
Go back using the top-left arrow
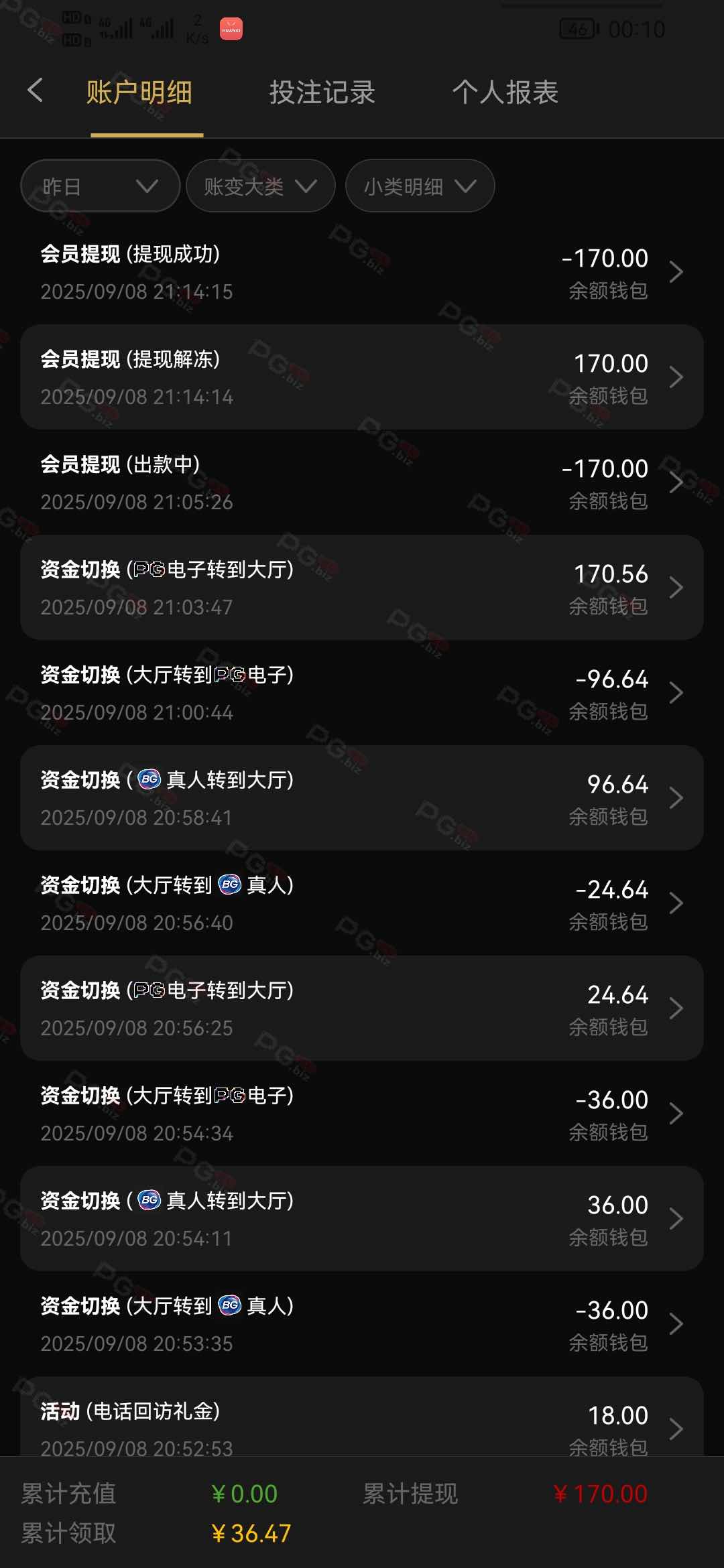tap(36, 90)
